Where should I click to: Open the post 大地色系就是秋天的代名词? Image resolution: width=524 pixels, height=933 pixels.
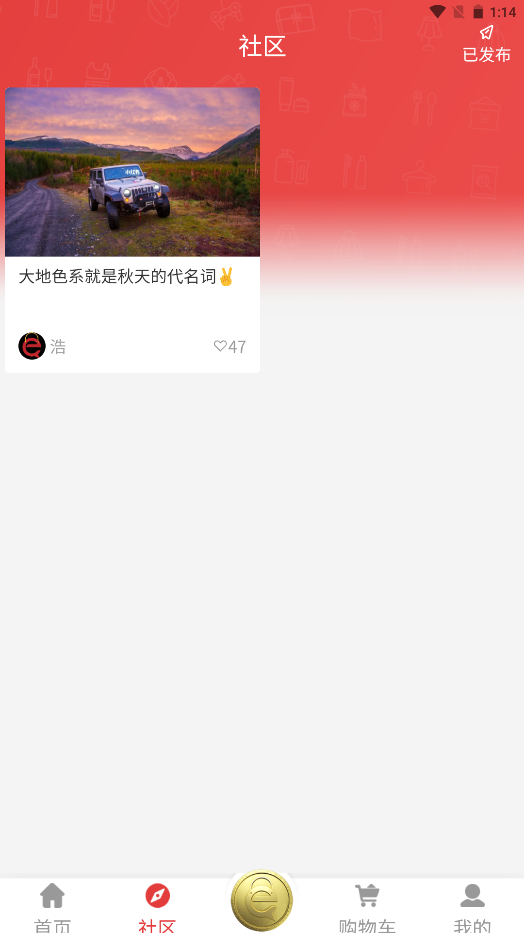coord(132,230)
